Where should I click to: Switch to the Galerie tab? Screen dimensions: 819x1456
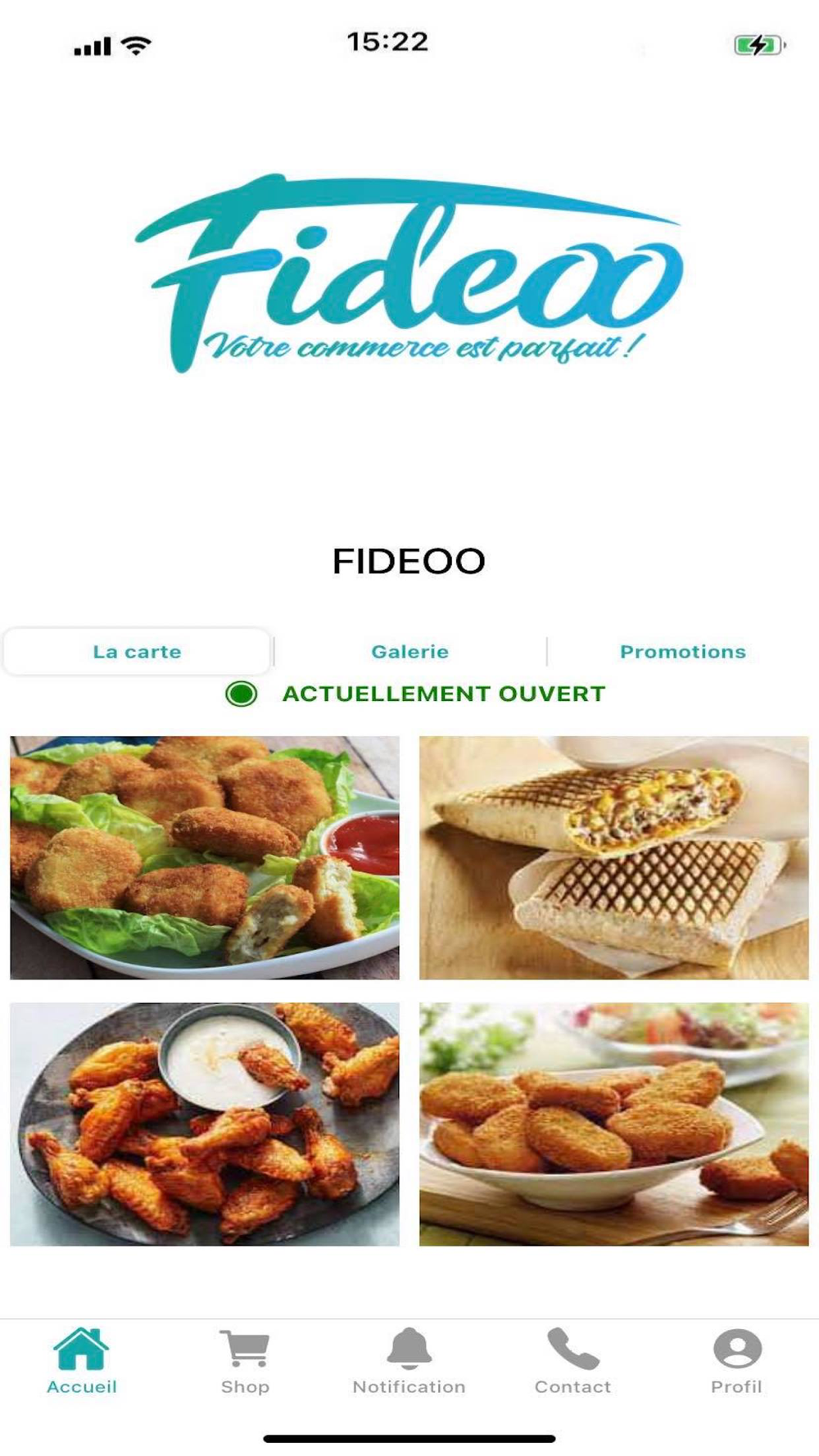tap(409, 652)
